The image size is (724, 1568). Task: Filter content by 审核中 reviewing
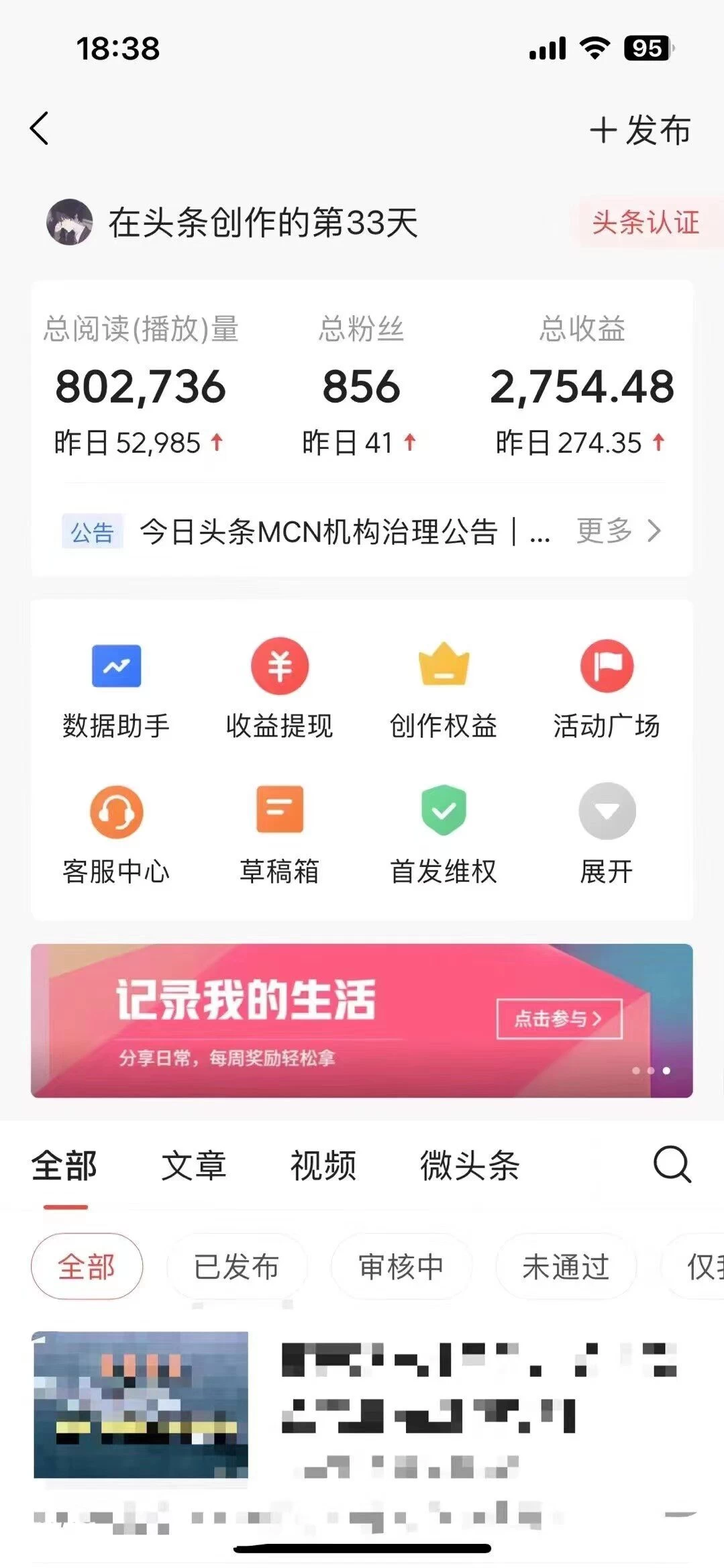[401, 1267]
